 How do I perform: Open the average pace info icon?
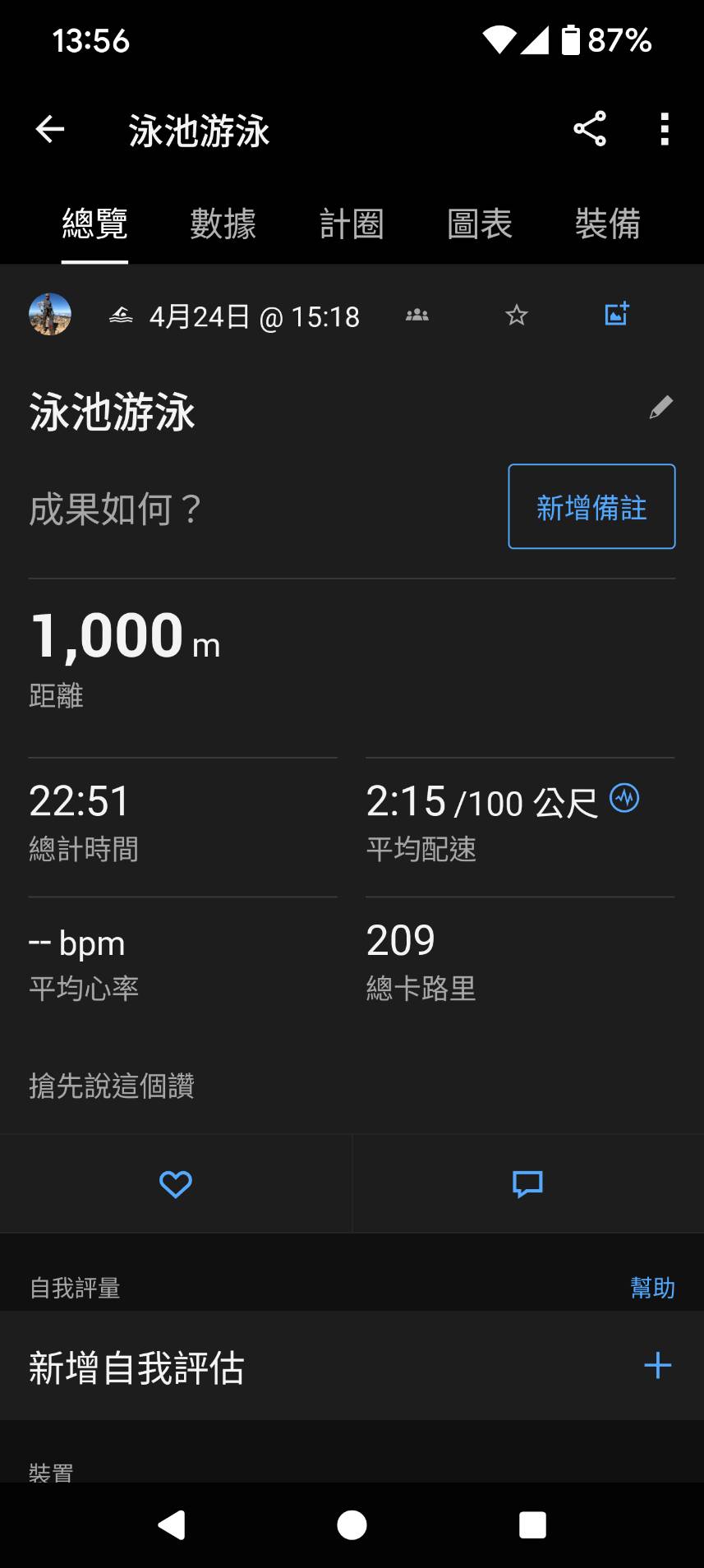click(x=624, y=797)
